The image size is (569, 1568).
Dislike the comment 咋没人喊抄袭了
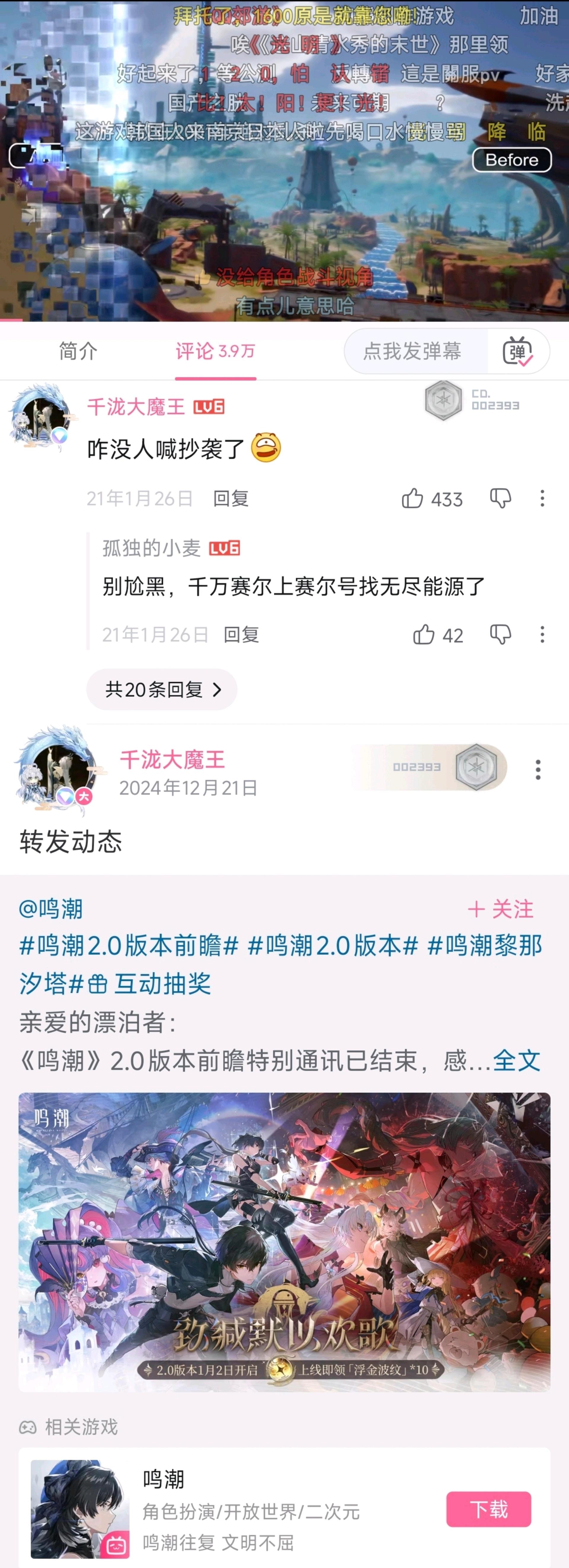click(x=500, y=499)
